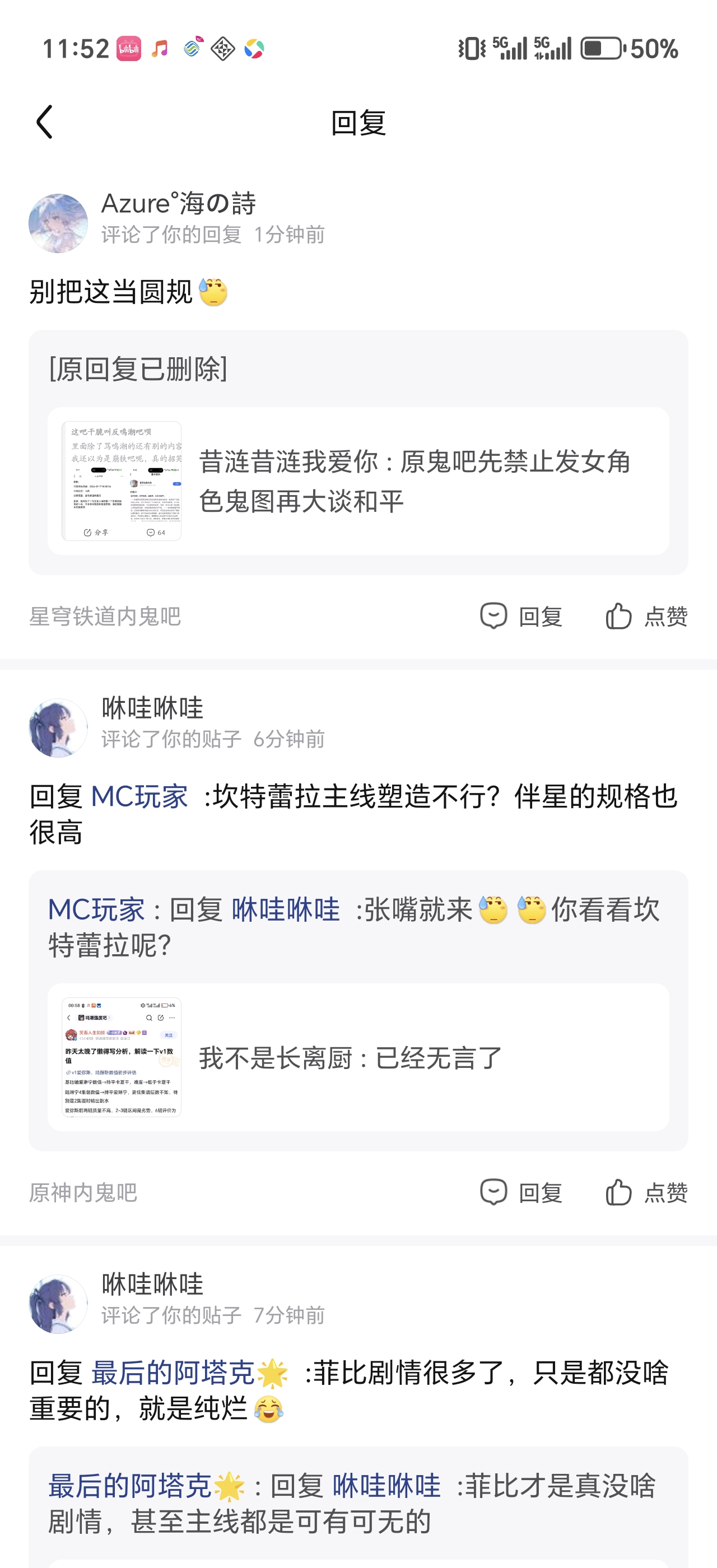Open Azure°海の詩's profile avatar
717x1568 pixels.
point(58,223)
